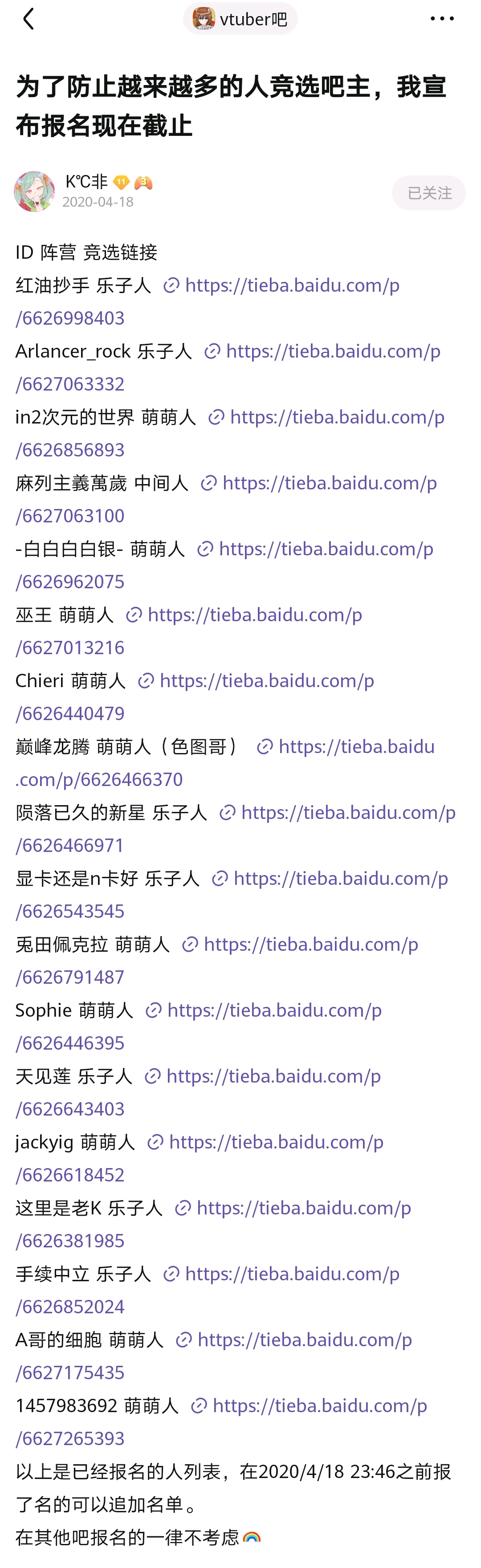The height and width of the screenshot is (1568, 481).
Task: Open 红油抄手's campaign link 6626998403
Action: point(292,285)
